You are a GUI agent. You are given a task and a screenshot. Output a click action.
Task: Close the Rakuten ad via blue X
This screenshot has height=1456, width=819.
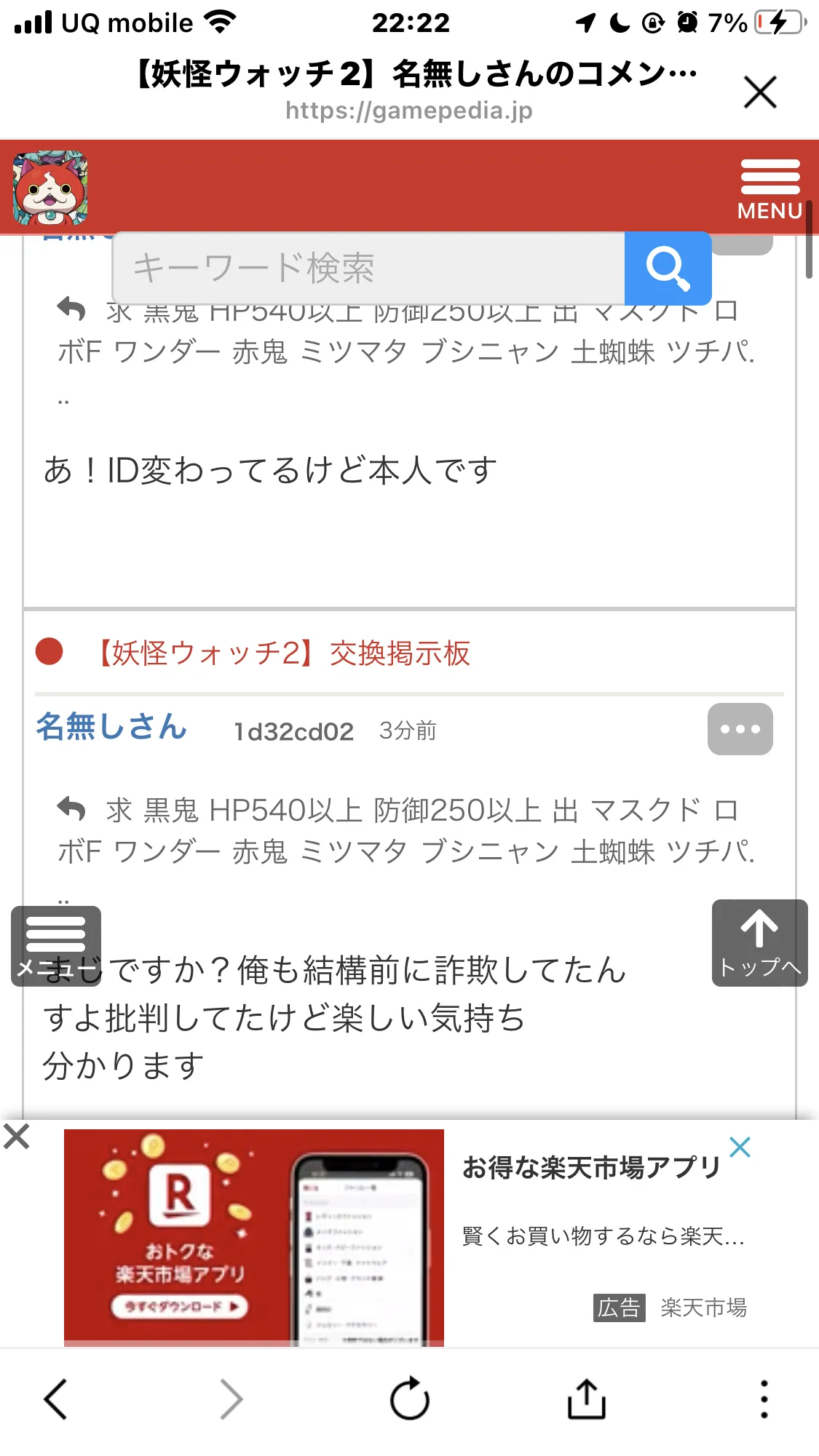740,1147
